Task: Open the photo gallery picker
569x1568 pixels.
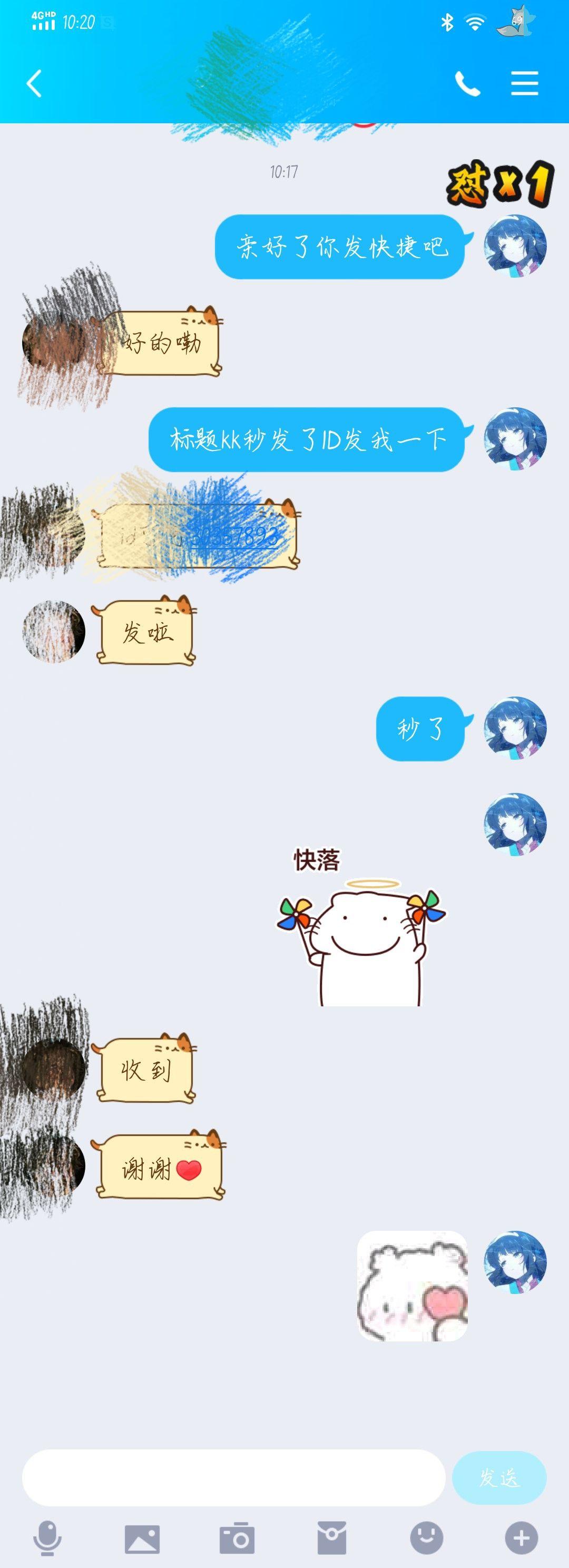Action: tap(142, 1539)
